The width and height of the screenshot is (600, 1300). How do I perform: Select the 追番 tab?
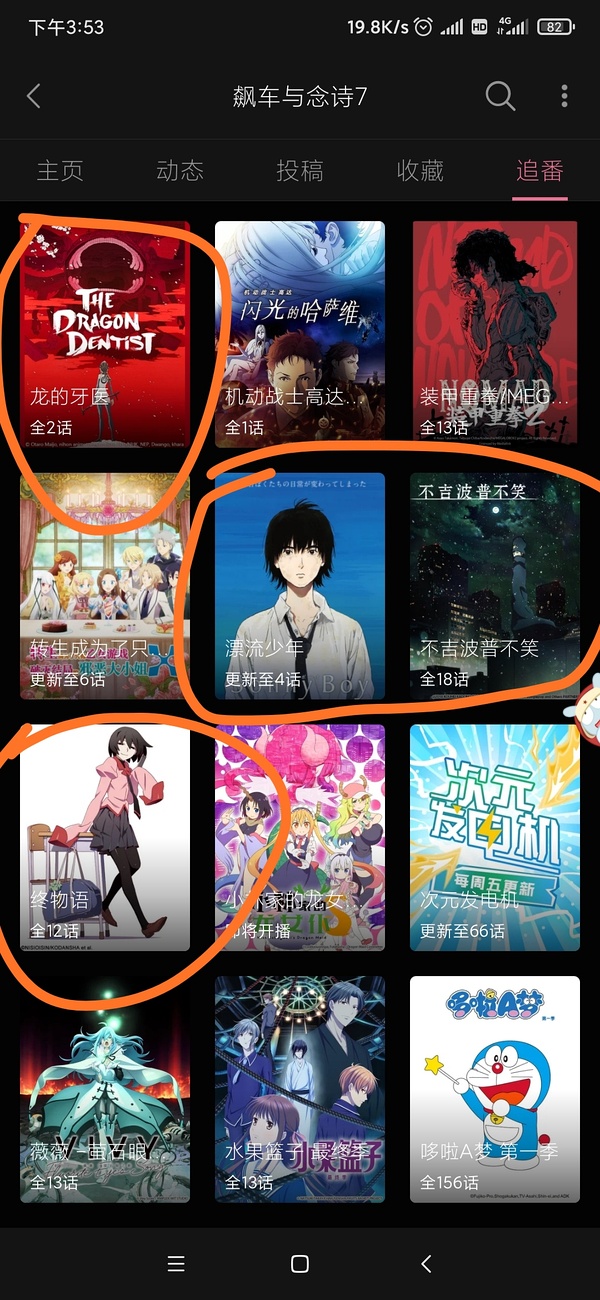pyautogui.click(x=539, y=170)
